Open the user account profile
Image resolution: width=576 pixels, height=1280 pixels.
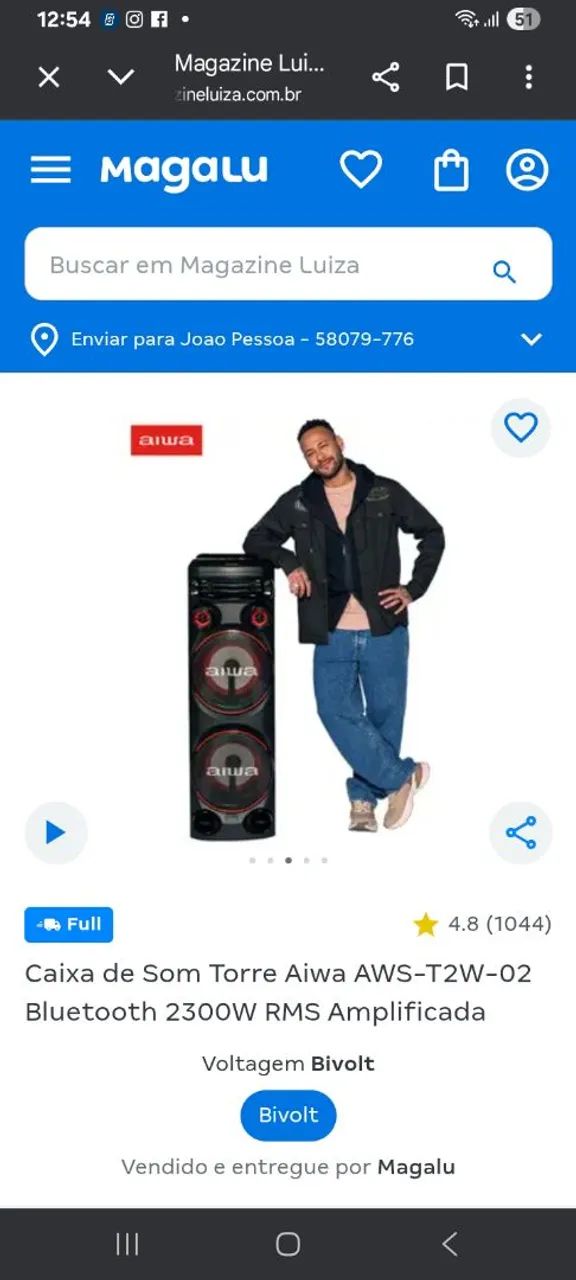pos(527,169)
